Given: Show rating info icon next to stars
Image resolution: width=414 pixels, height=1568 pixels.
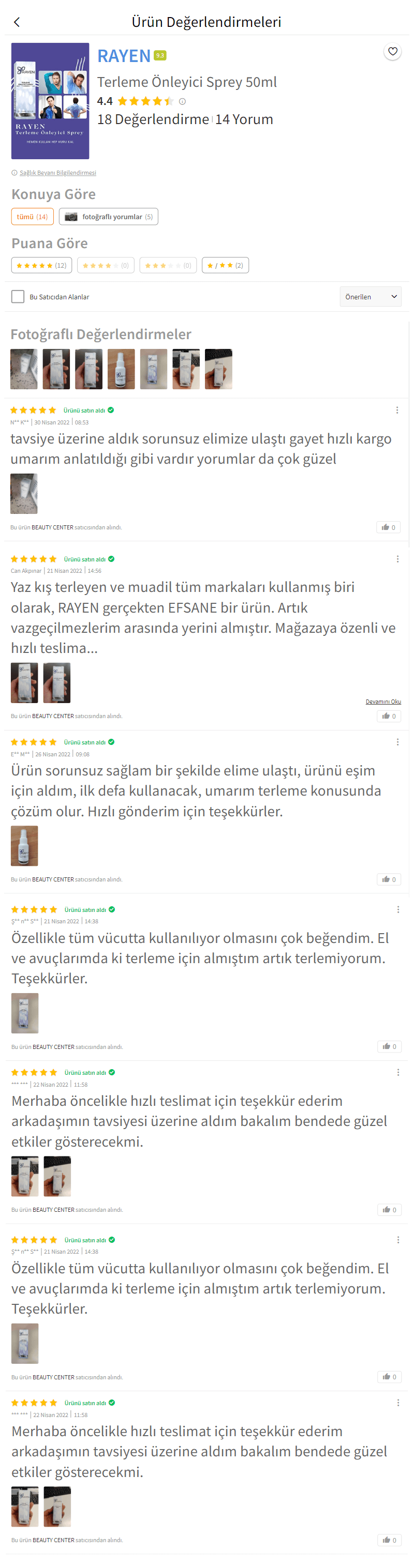Looking at the screenshot, I should pos(182,102).
